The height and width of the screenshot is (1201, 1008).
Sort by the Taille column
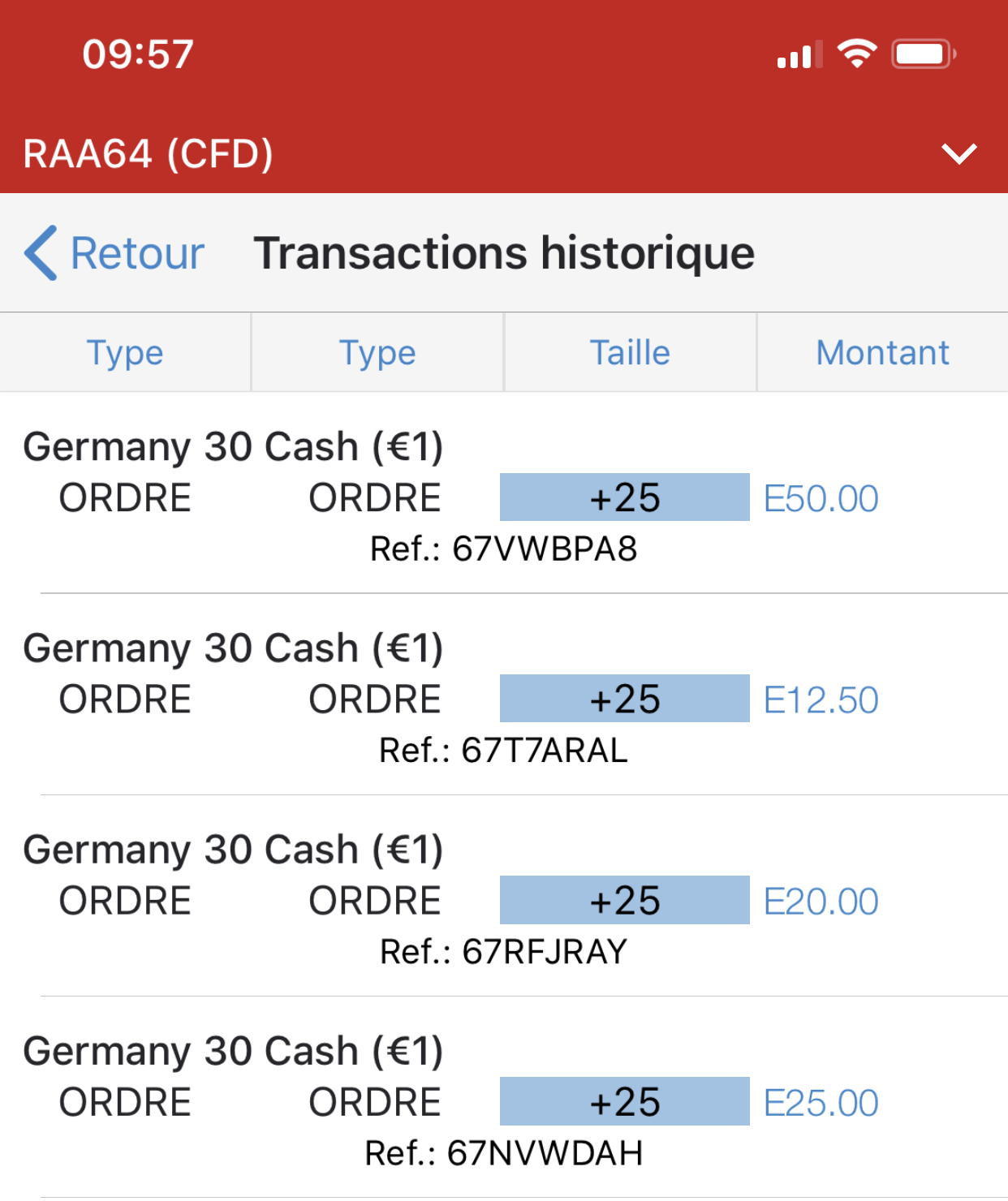coord(630,353)
